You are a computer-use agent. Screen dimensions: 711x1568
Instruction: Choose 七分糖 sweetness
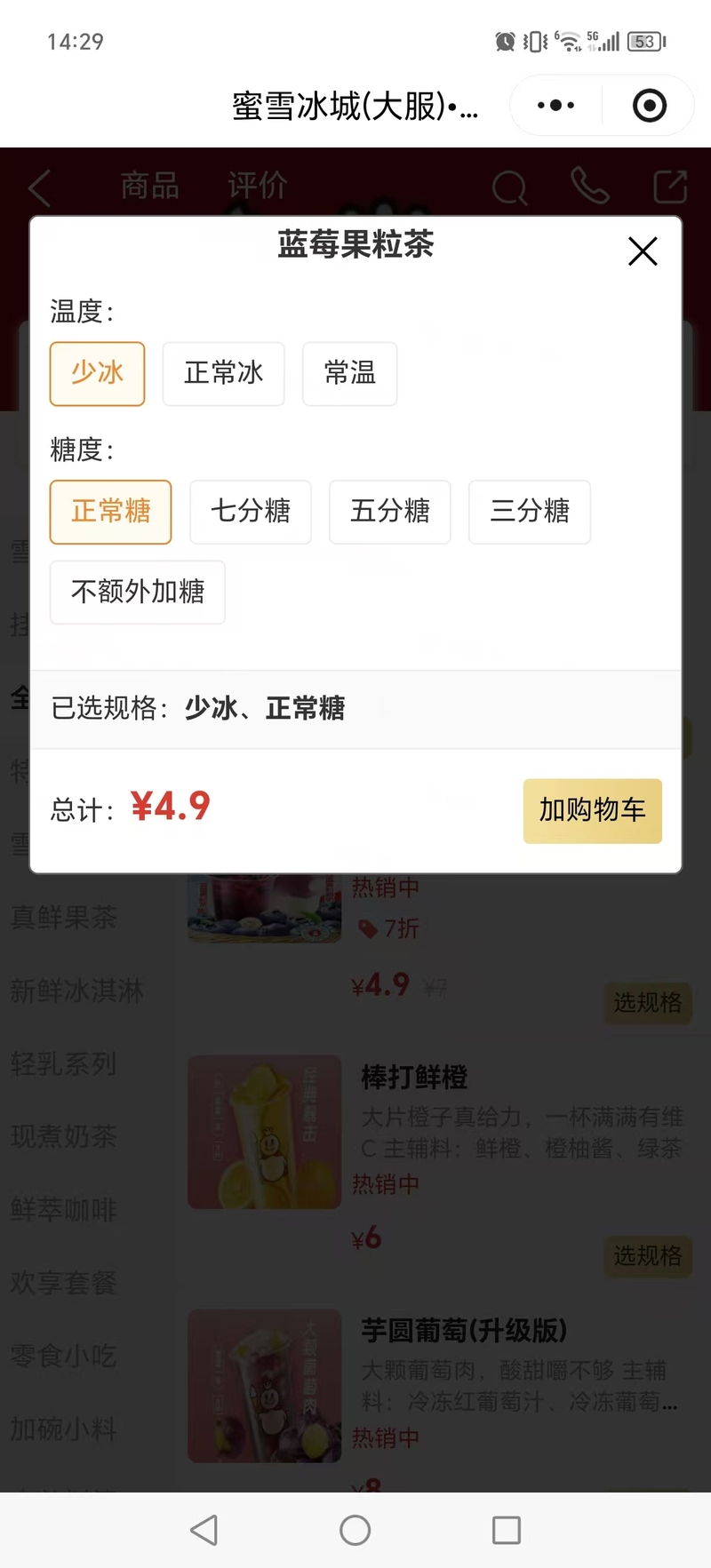[251, 512]
